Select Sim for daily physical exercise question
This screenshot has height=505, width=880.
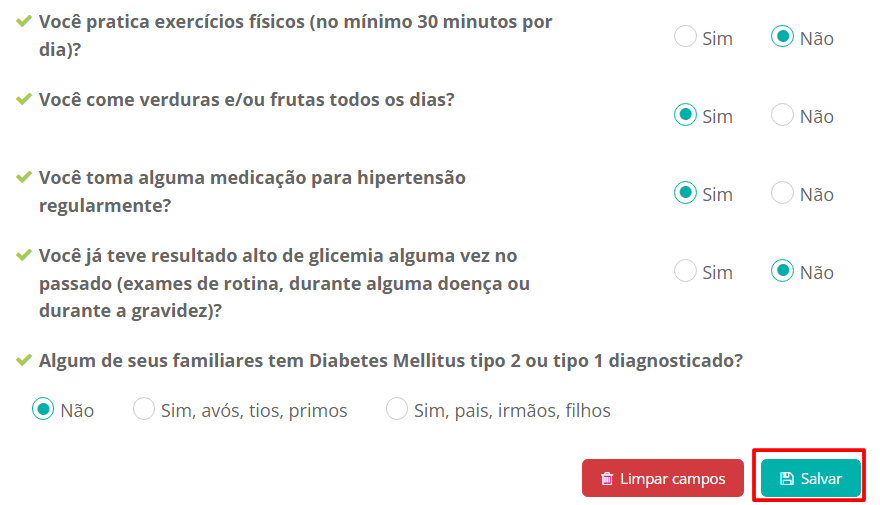tap(685, 37)
